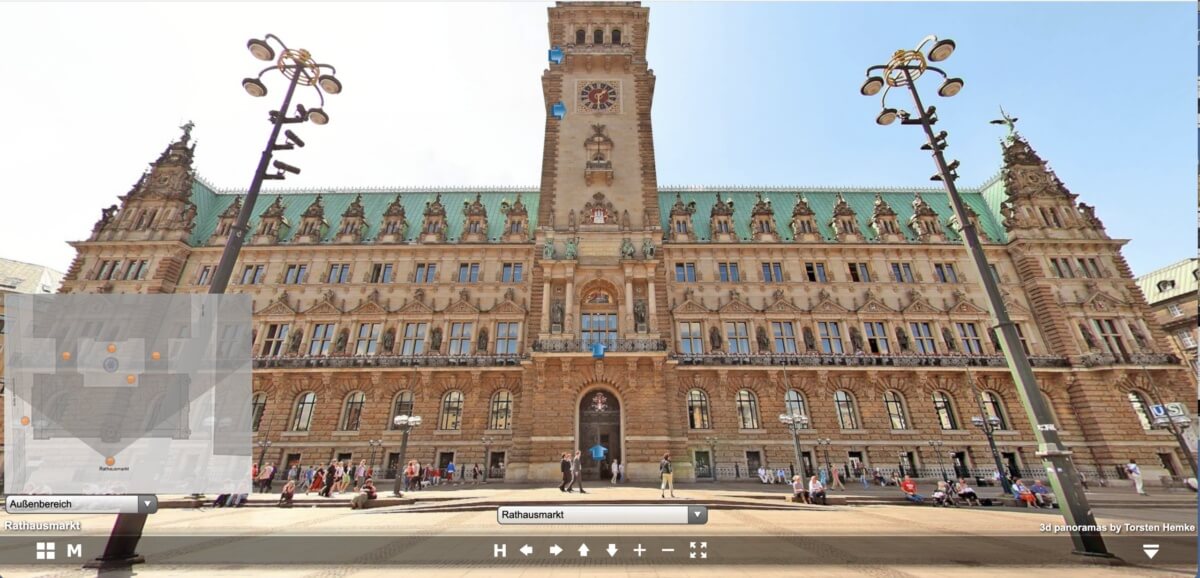
Task: Hide the toolbar with the down arrow
Action: (x=1151, y=551)
